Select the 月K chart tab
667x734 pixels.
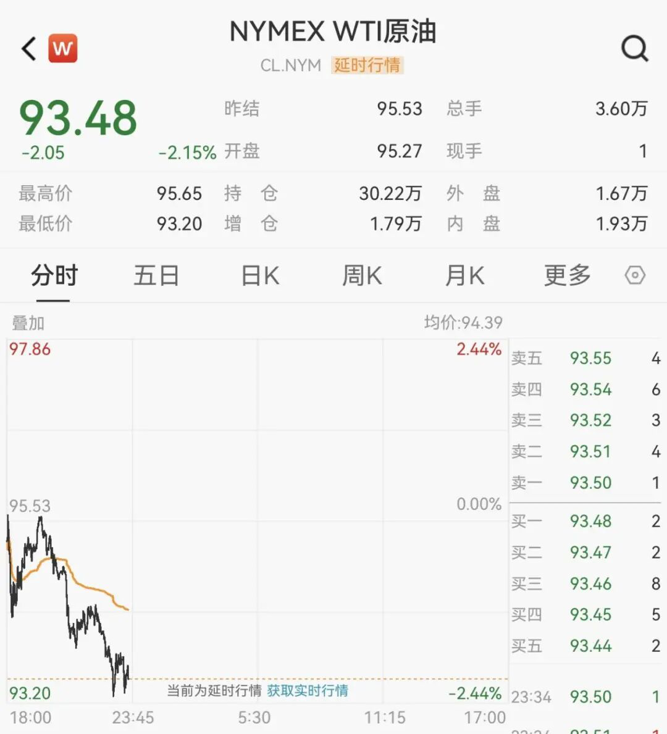click(464, 275)
